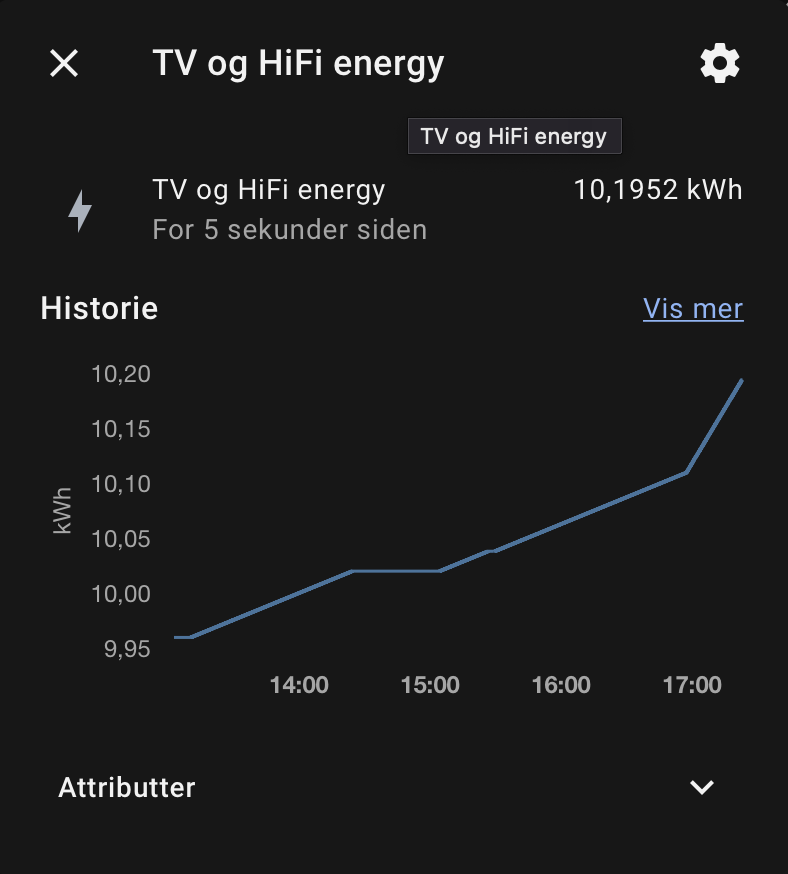Select the Historie section header
The image size is (788, 874).
click(x=99, y=308)
